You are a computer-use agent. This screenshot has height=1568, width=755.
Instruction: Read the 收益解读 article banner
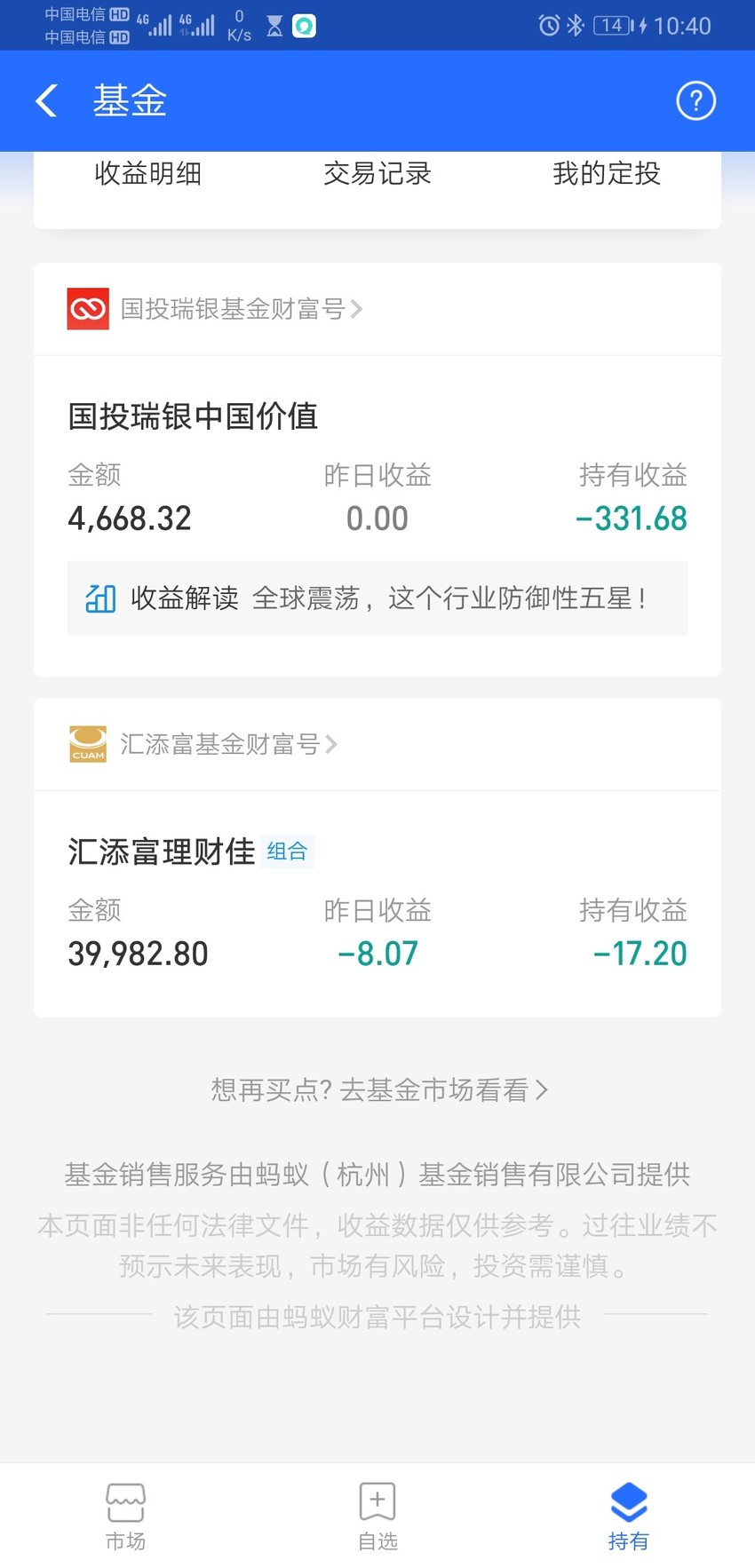377,598
